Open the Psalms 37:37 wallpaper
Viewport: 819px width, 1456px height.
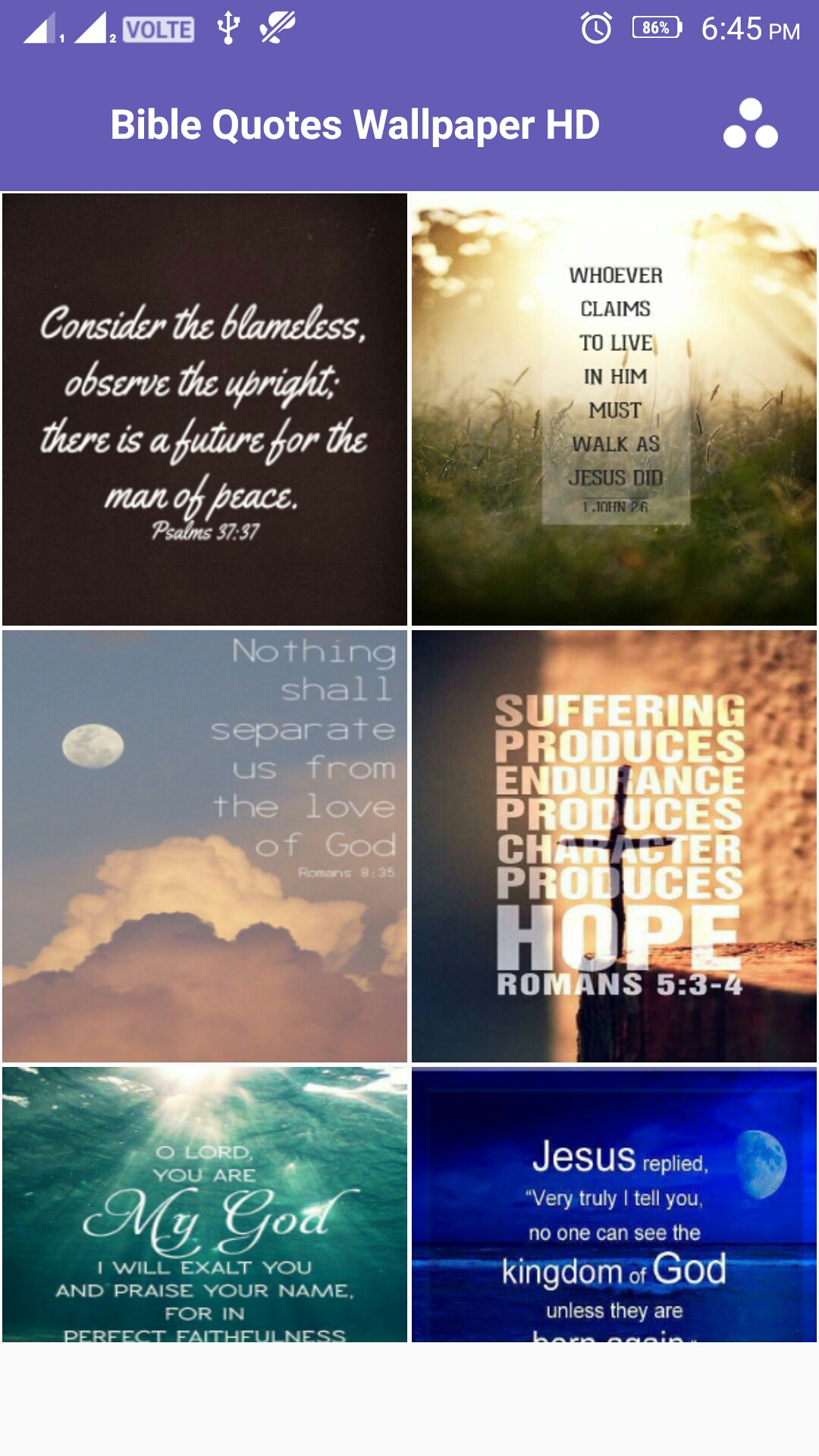click(205, 409)
